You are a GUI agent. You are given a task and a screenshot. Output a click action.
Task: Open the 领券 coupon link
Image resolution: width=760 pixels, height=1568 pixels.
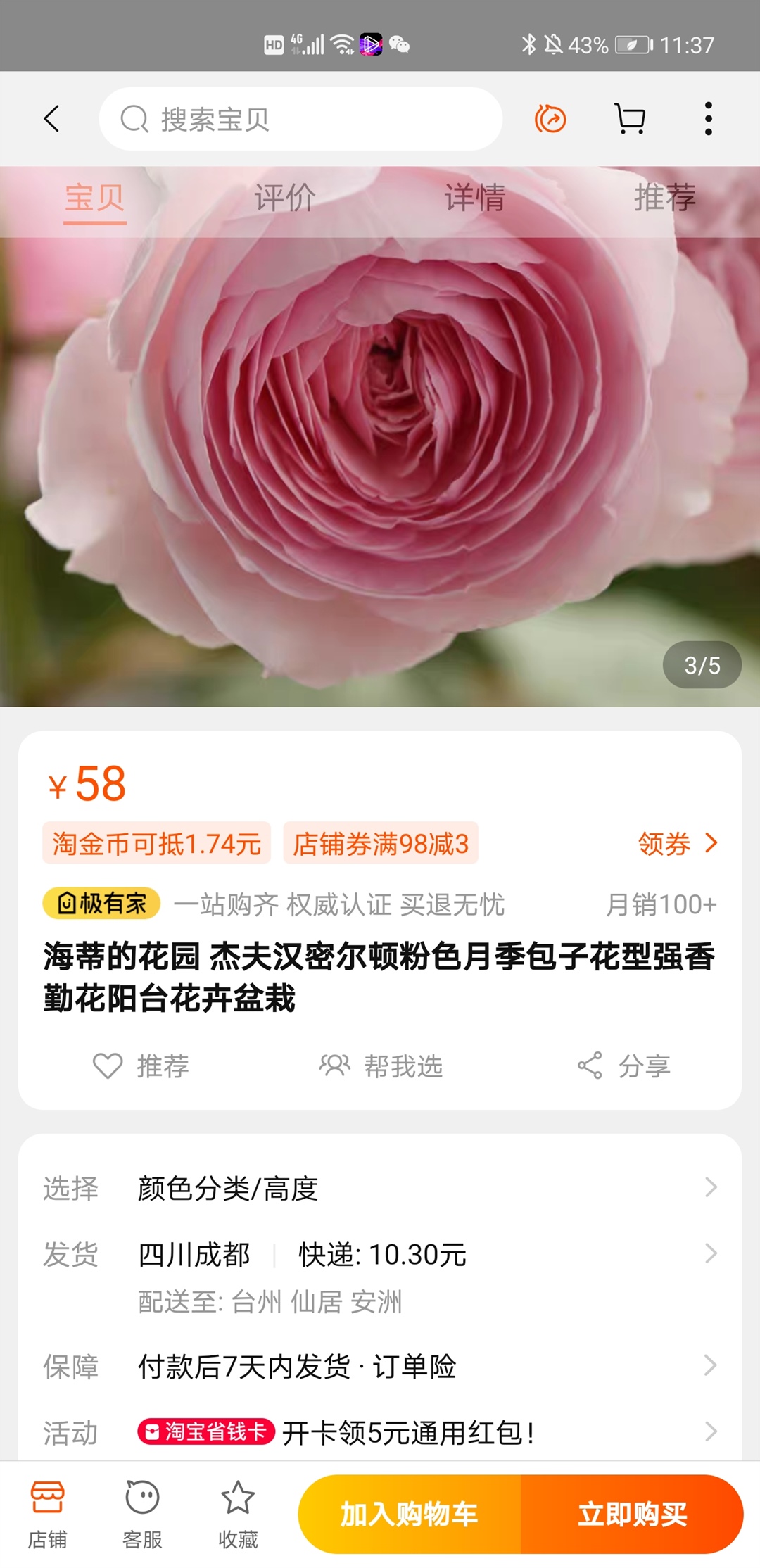pyautogui.click(x=677, y=843)
